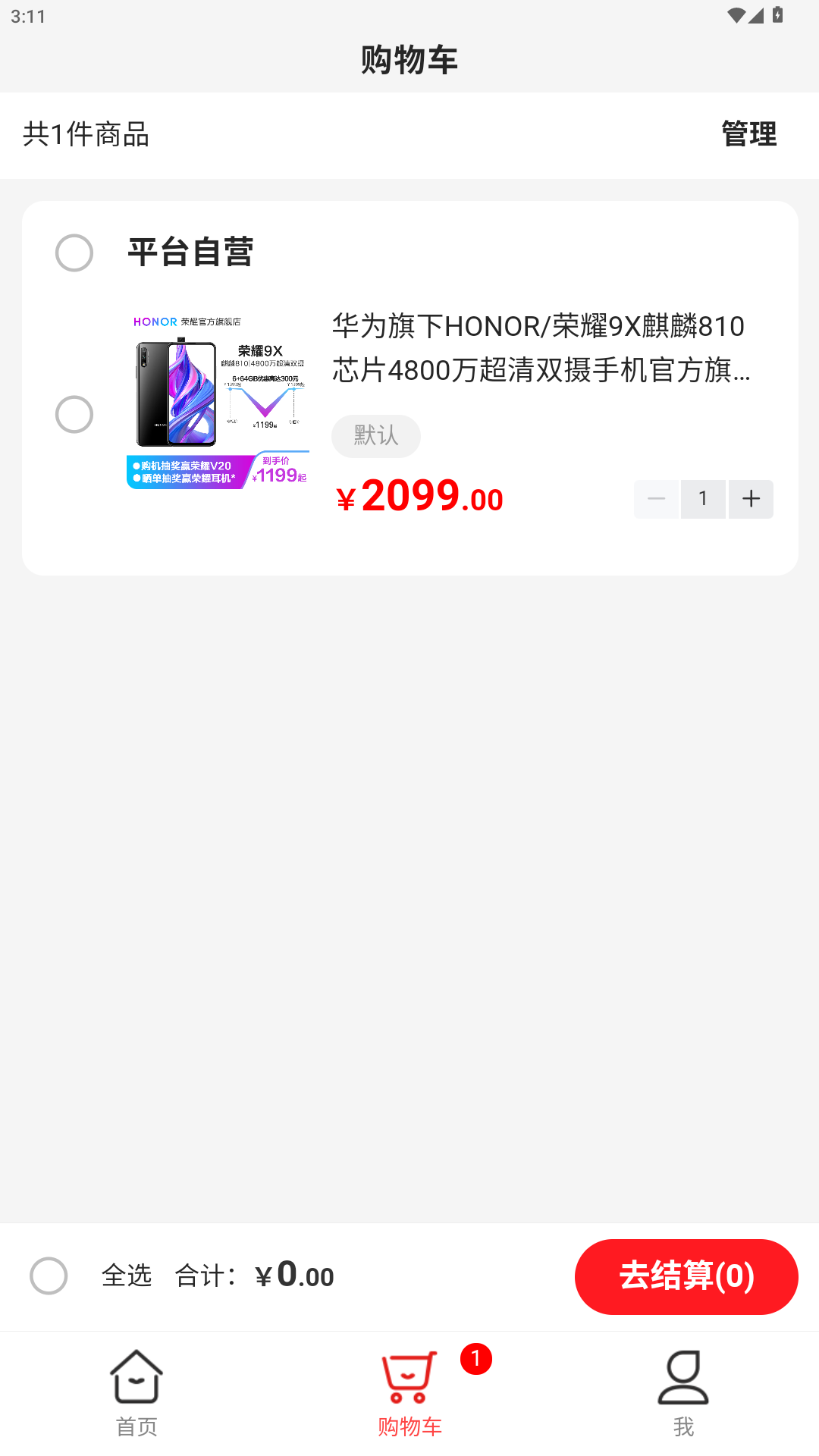The width and height of the screenshot is (819, 1456).
Task: Switch to the 购物车 tab
Action: (409, 1399)
